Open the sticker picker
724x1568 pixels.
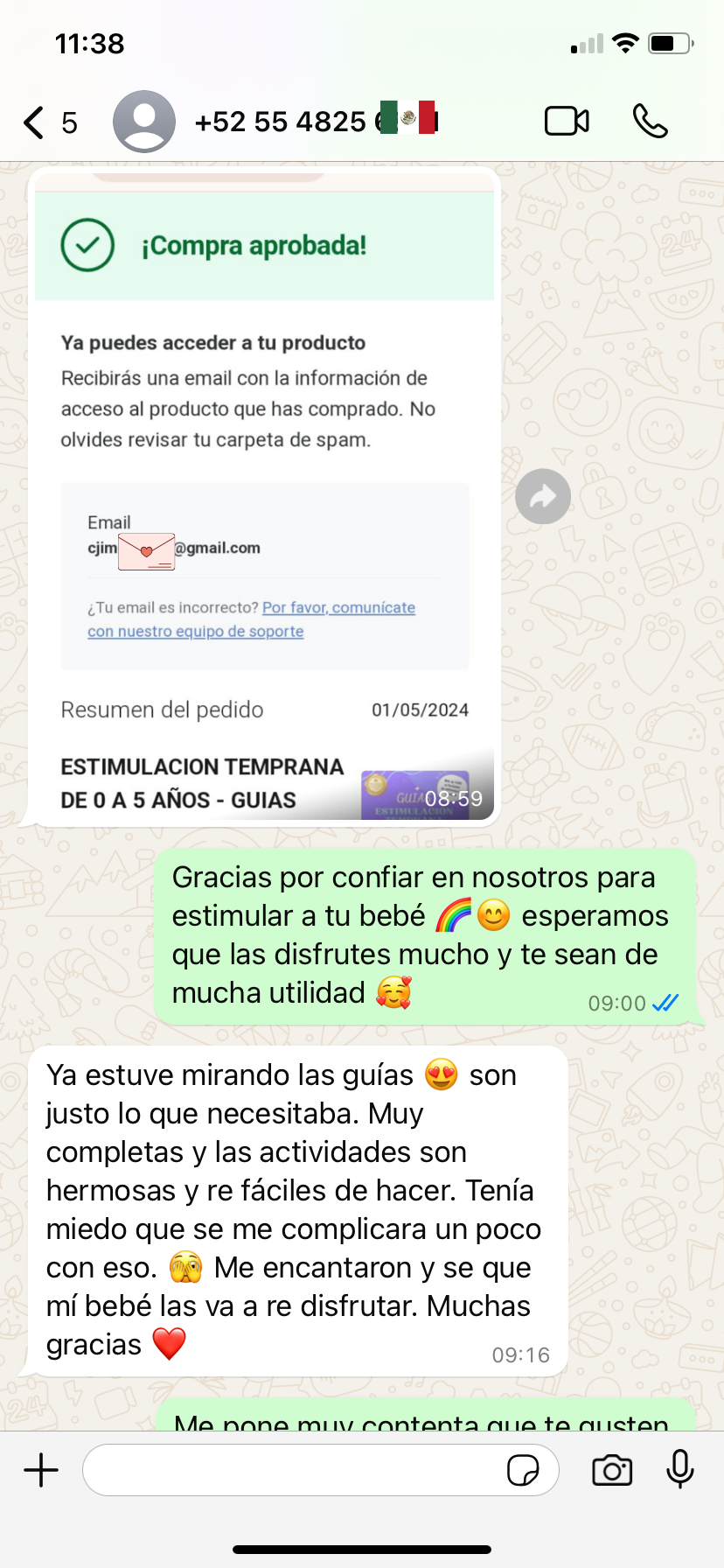click(x=523, y=1471)
